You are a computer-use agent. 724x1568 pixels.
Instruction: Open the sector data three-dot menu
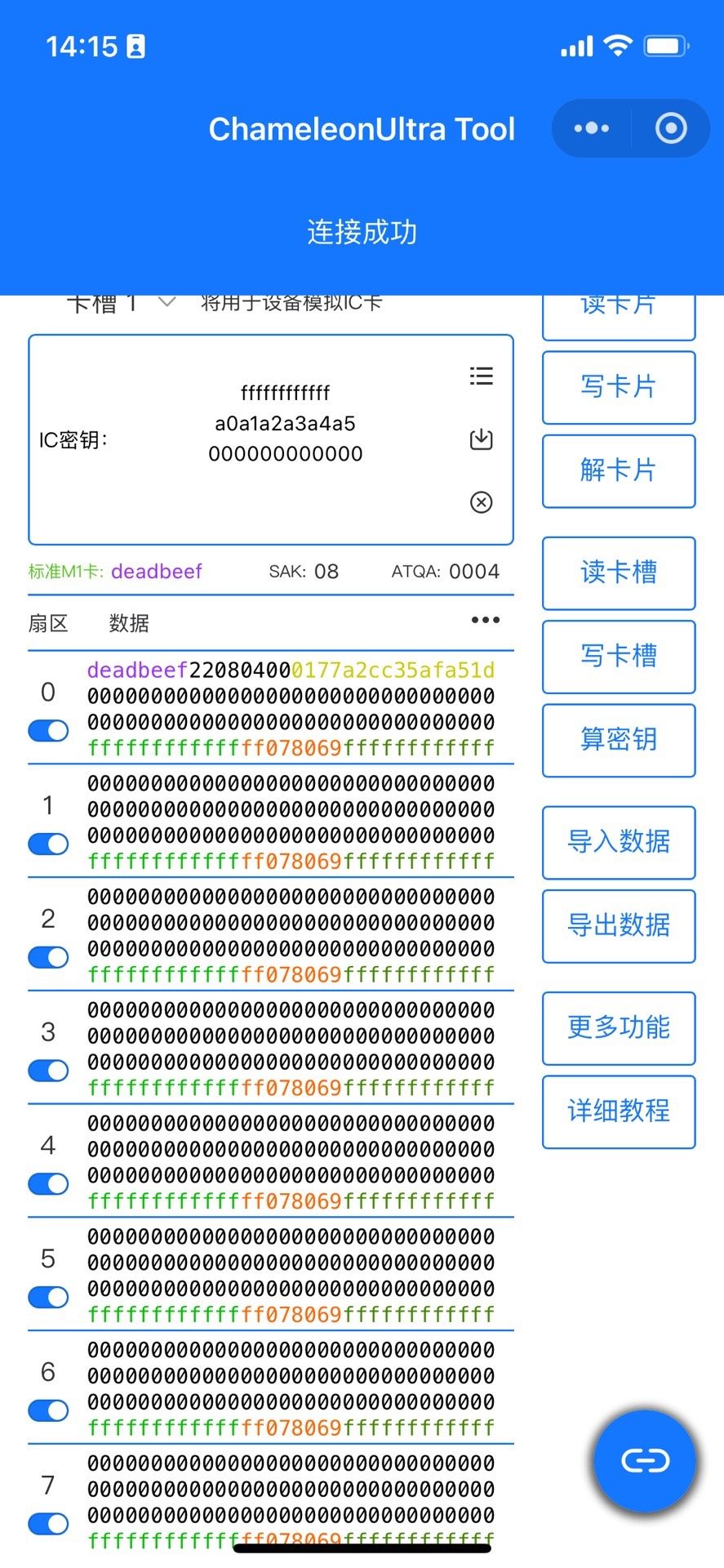[486, 621]
